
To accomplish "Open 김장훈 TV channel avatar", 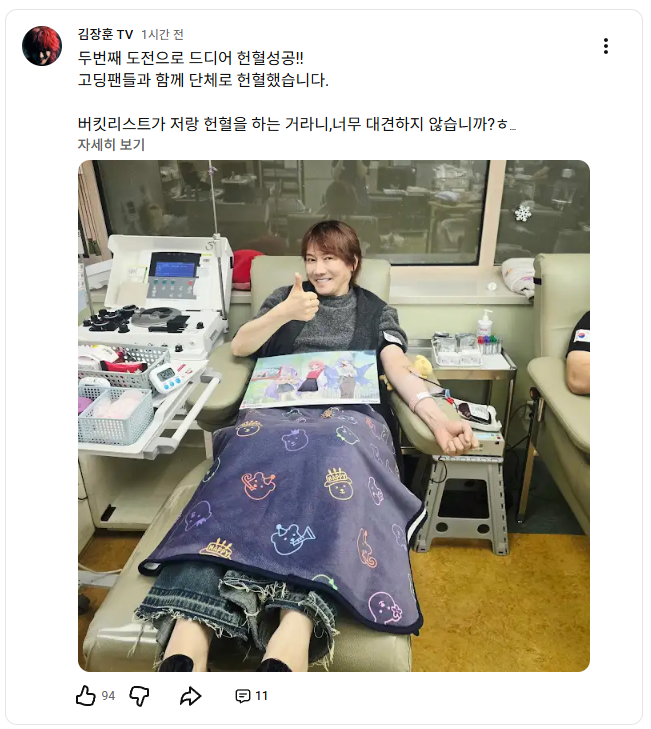I will point(42,46).
